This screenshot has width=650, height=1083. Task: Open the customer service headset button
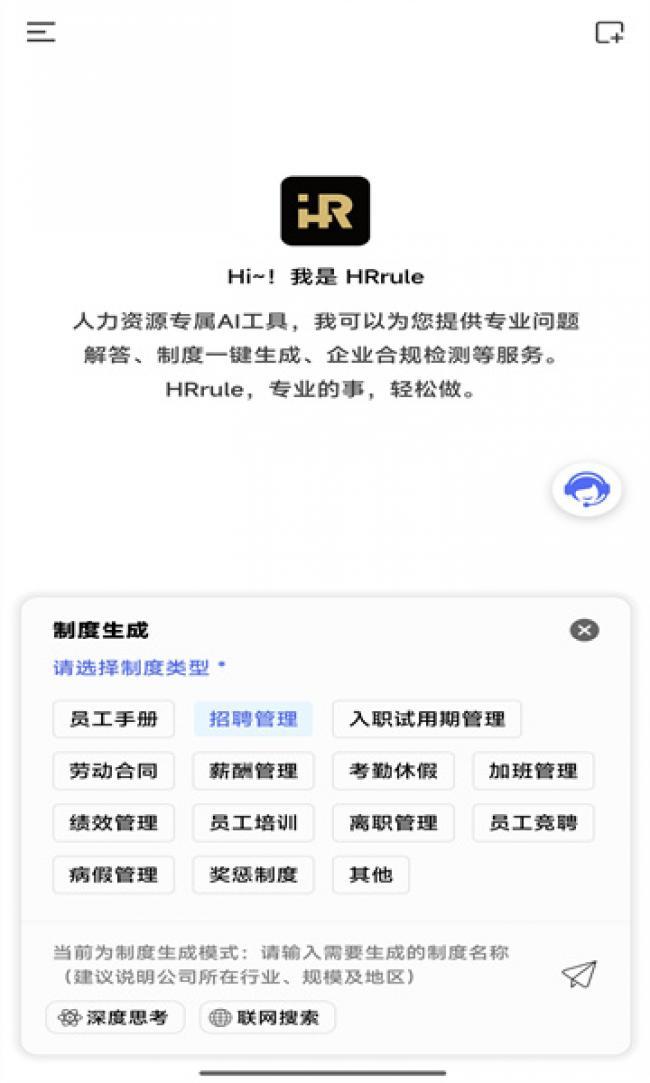[586, 490]
